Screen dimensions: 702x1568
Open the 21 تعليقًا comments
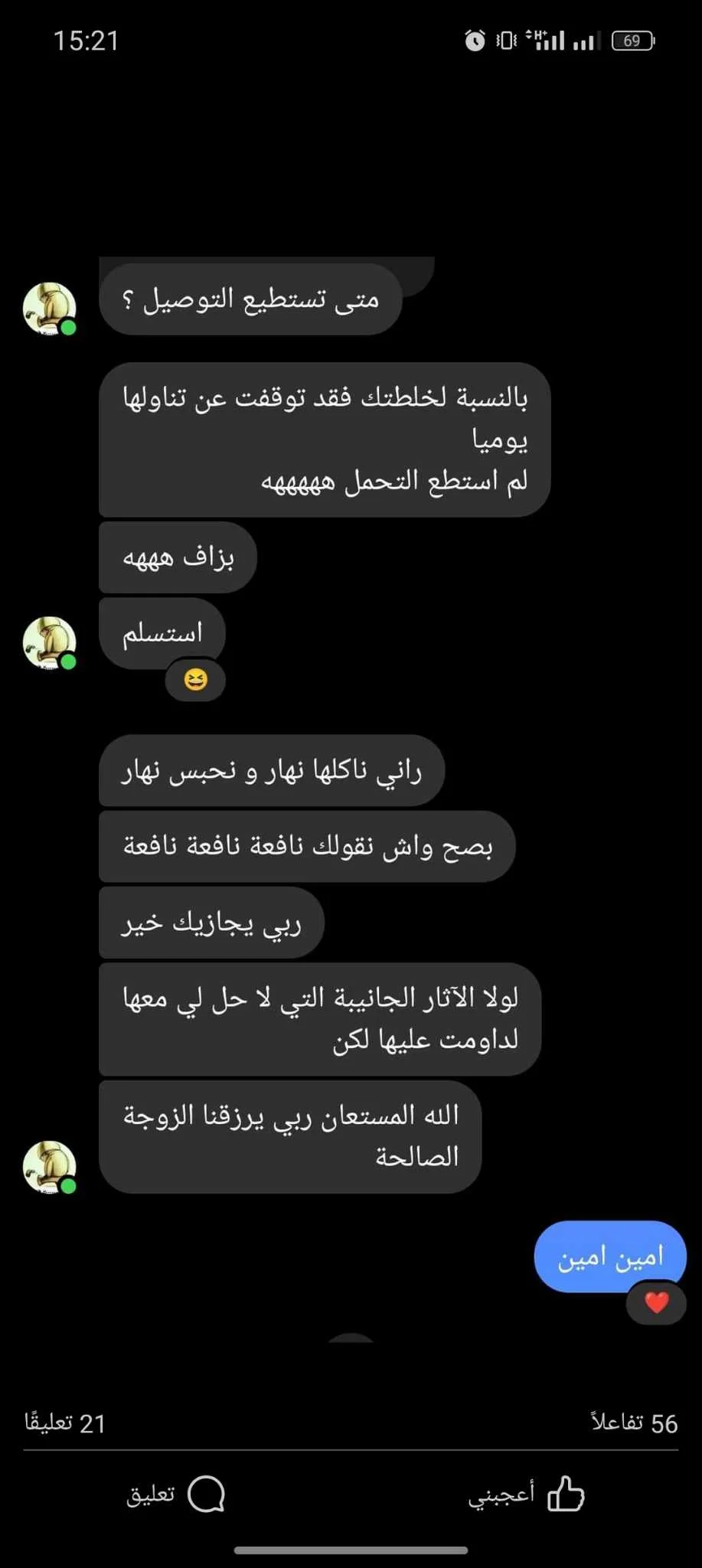(66, 1423)
